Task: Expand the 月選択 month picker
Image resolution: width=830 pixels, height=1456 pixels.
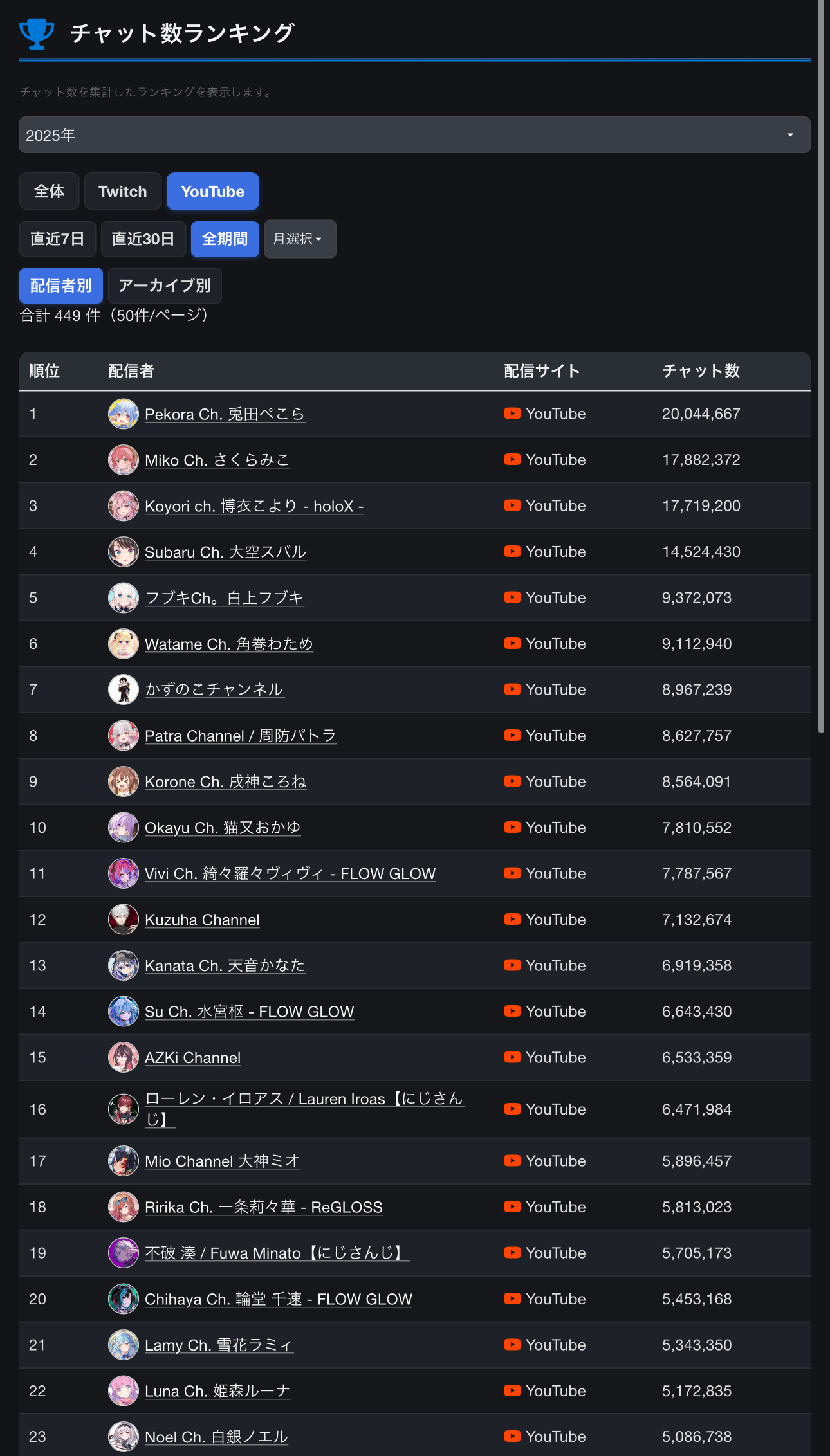Action: pos(299,239)
